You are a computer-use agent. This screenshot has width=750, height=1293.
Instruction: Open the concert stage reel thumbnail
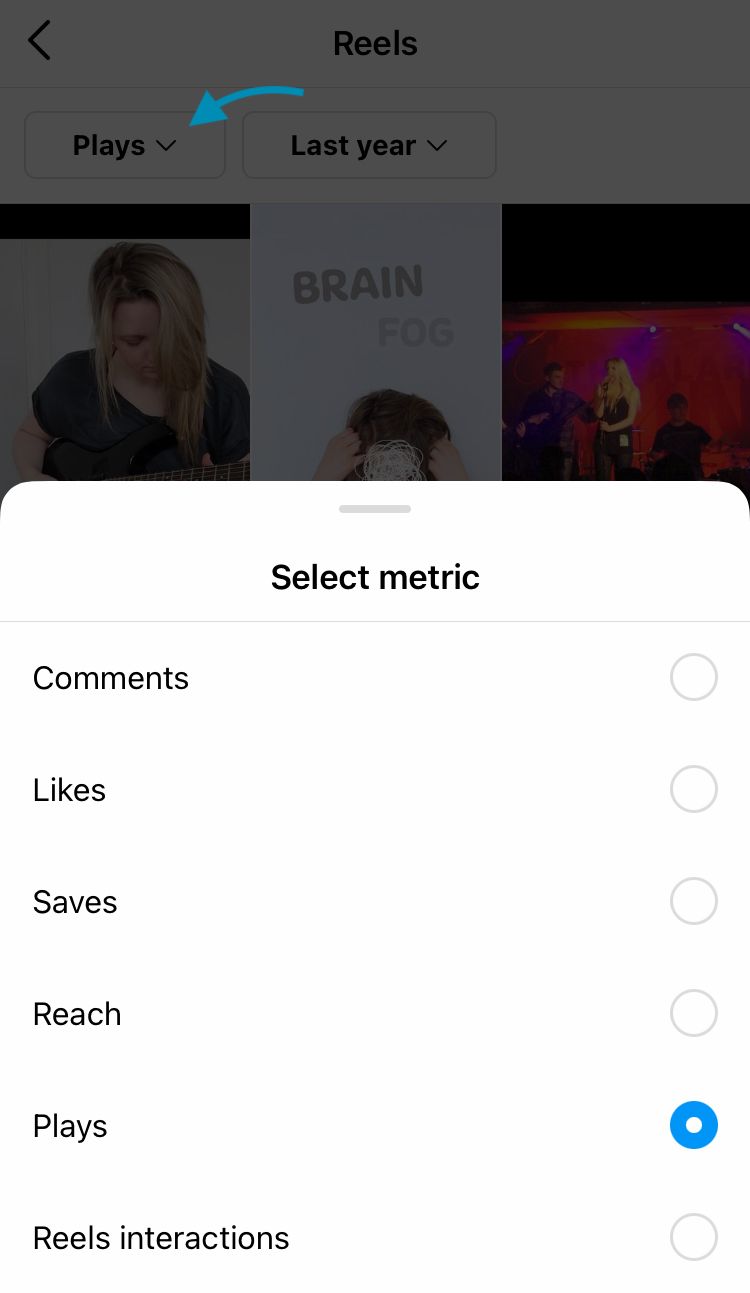coord(626,343)
